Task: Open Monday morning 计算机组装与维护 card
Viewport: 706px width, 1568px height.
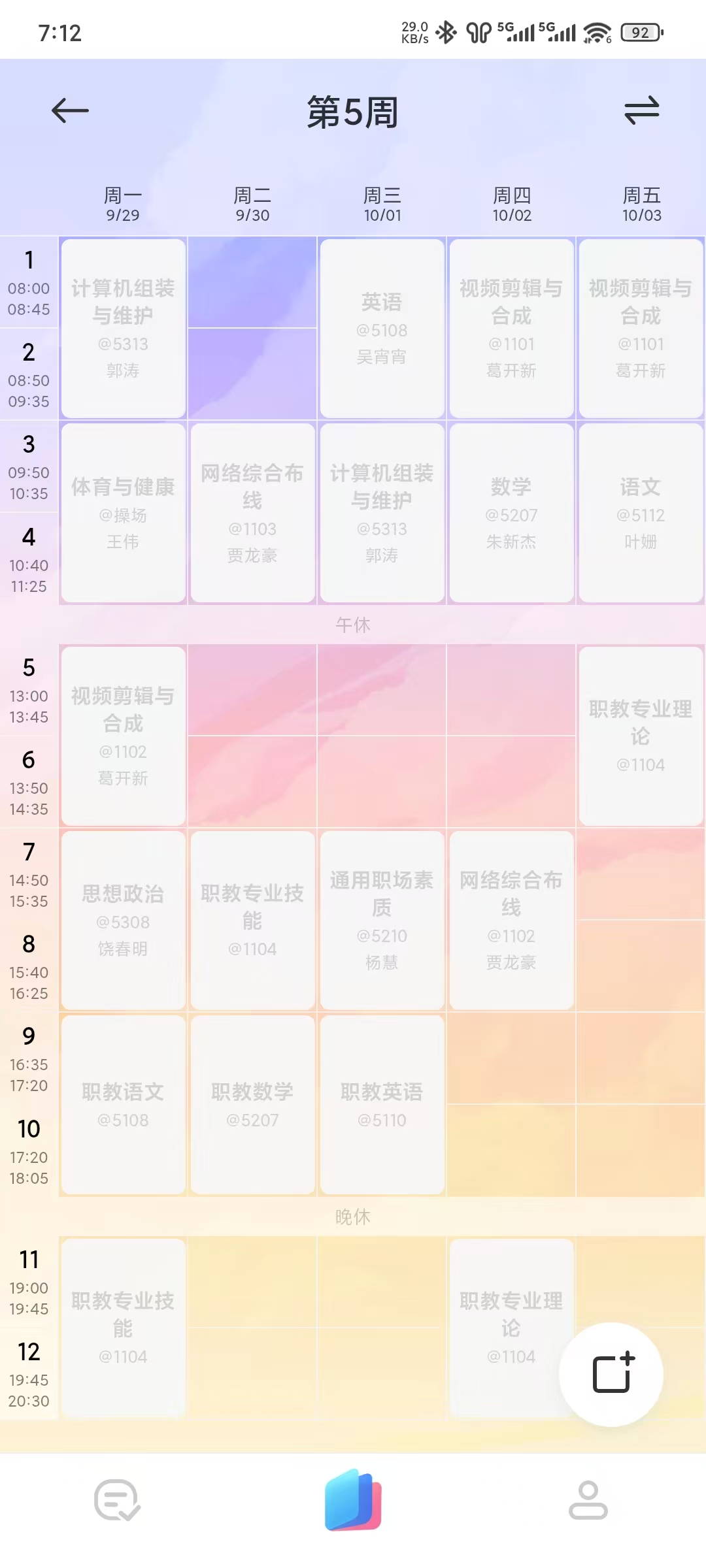Action: (x=123, y=328)
